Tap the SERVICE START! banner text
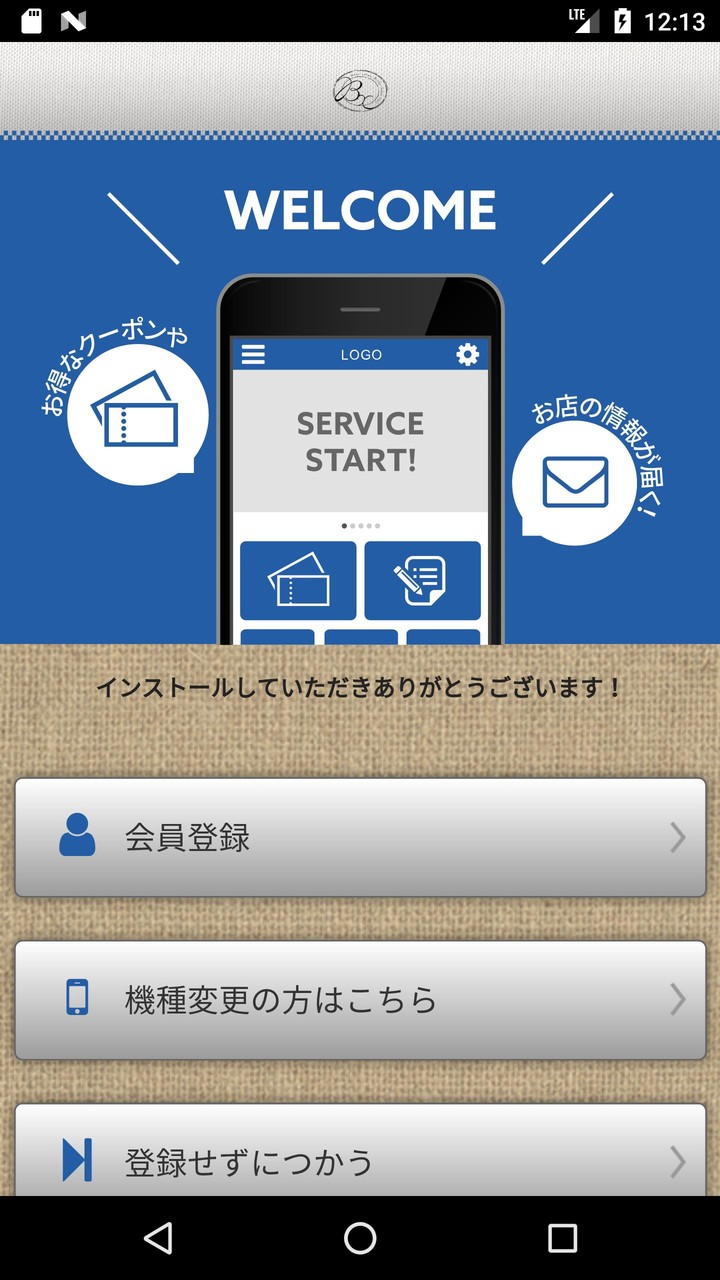720x1280 pixels. click(362, 441)
